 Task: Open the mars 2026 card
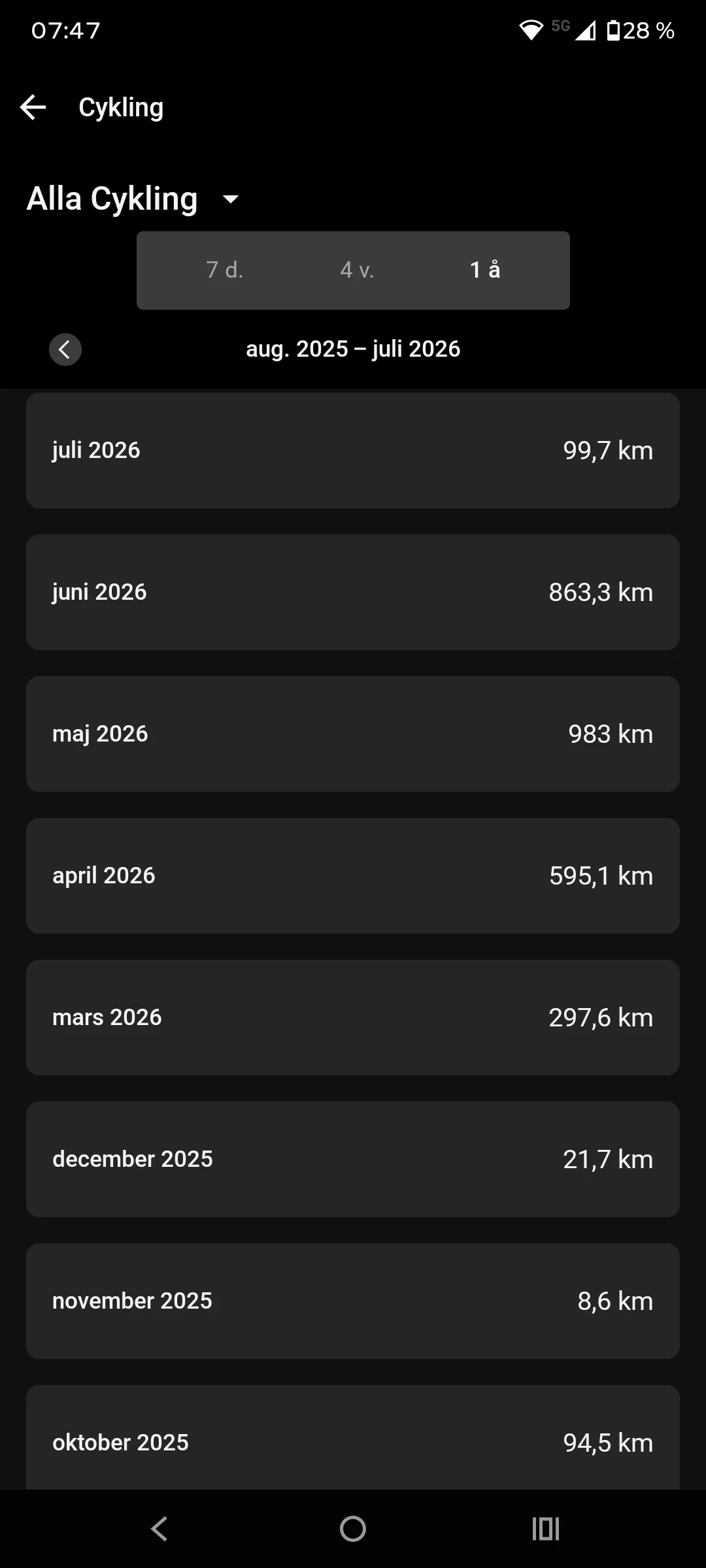click(x=353, y=1018)
